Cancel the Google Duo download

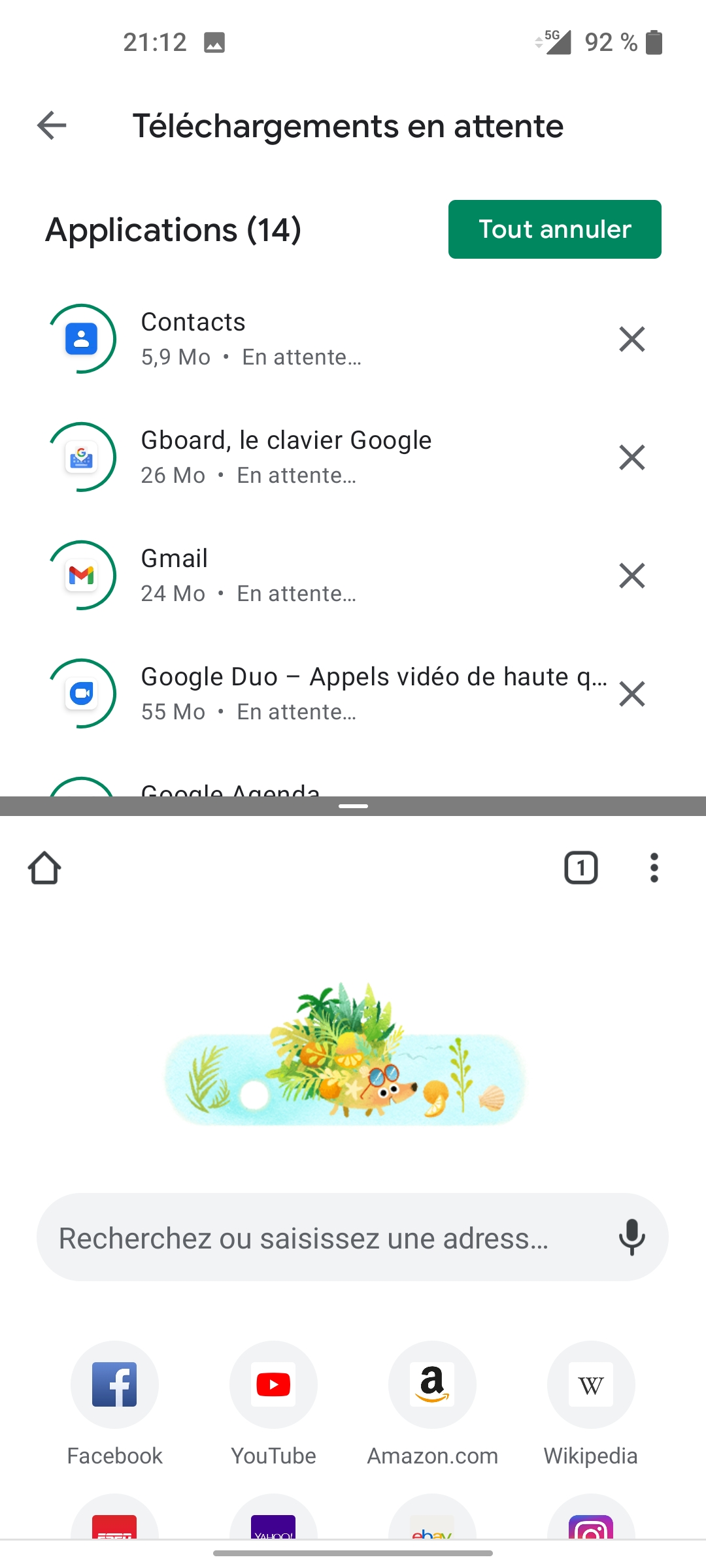pos(632,694)
